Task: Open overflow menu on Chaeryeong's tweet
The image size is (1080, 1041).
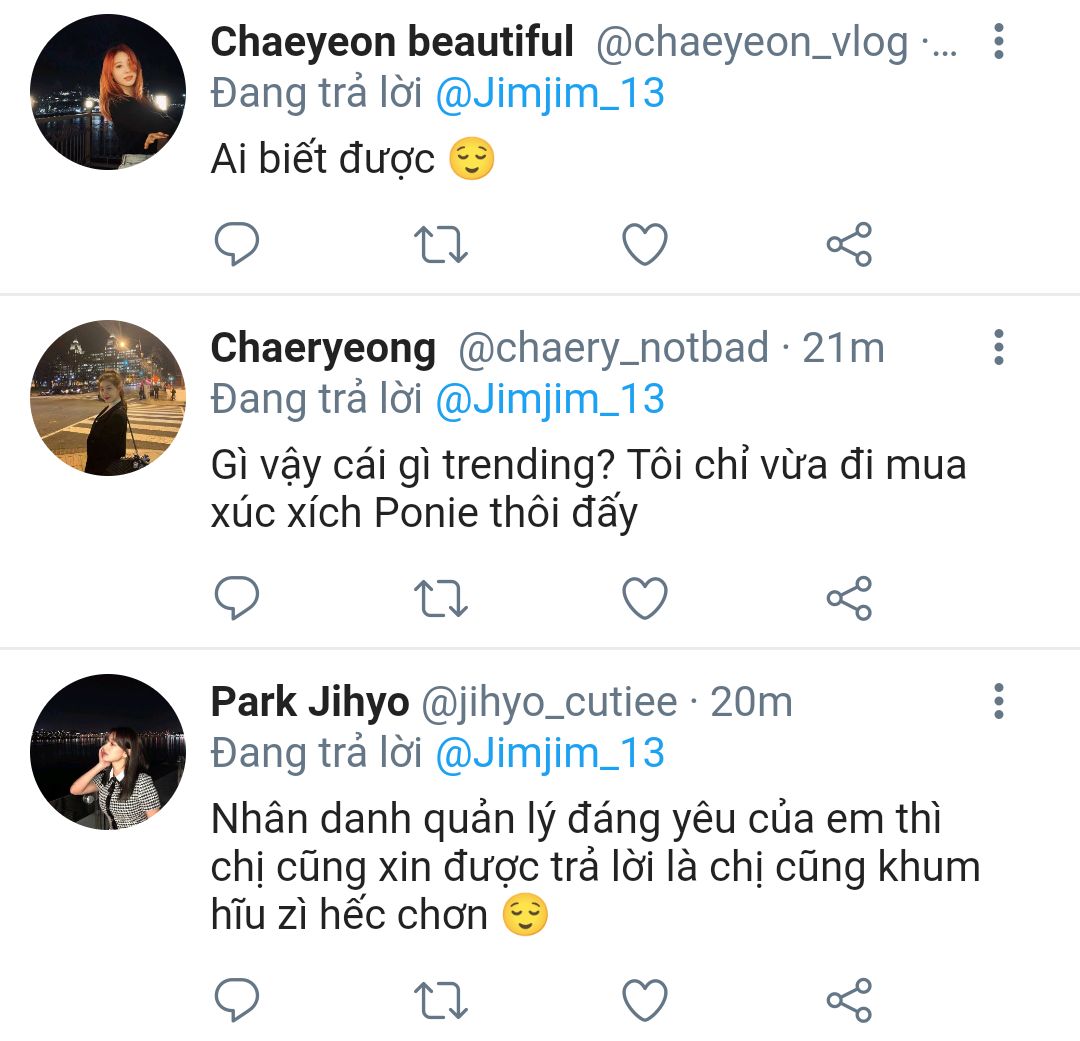Action: pos(997,347)
